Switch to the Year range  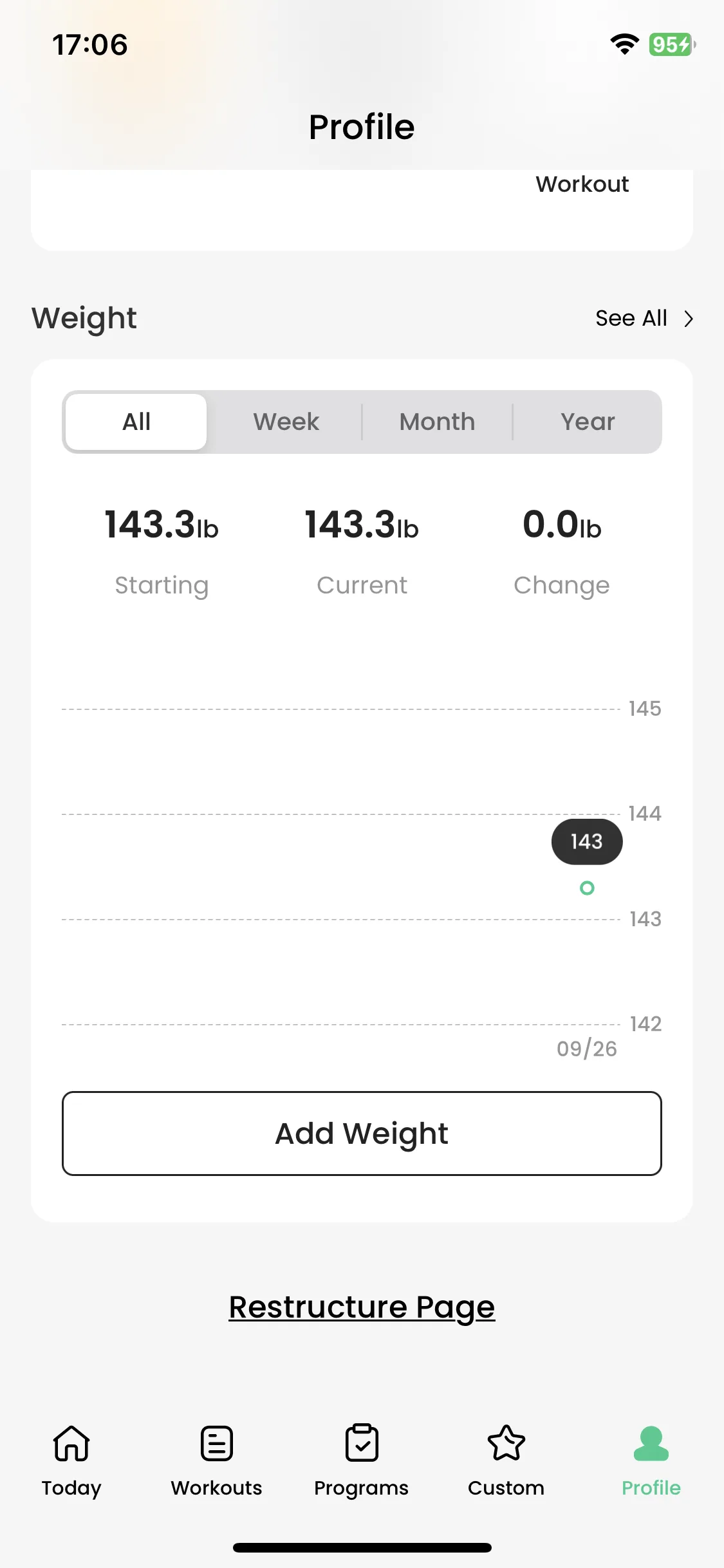click(x=588, y=422)
